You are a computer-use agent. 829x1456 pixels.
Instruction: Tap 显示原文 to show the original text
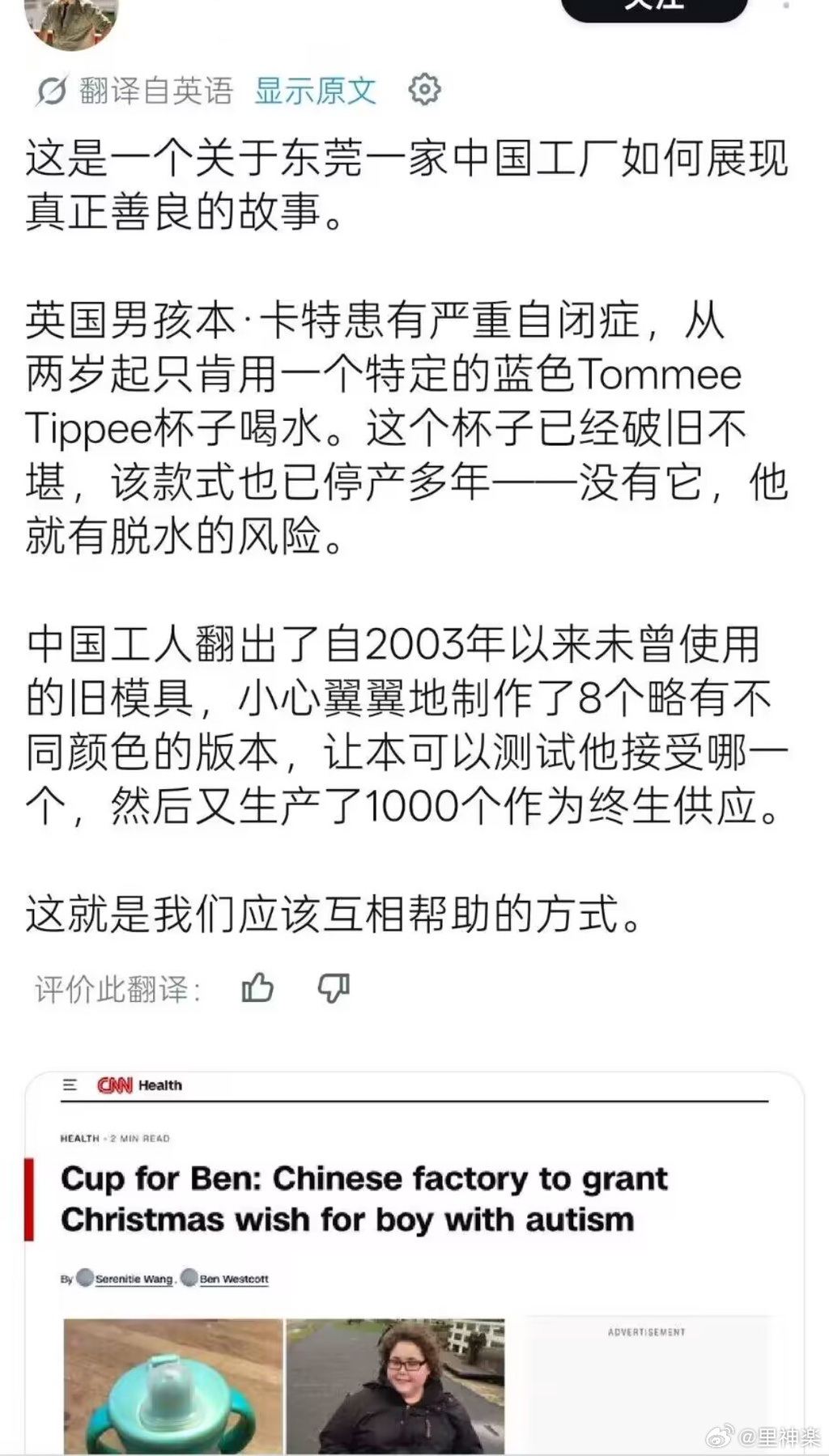click(x=315, y=91)
